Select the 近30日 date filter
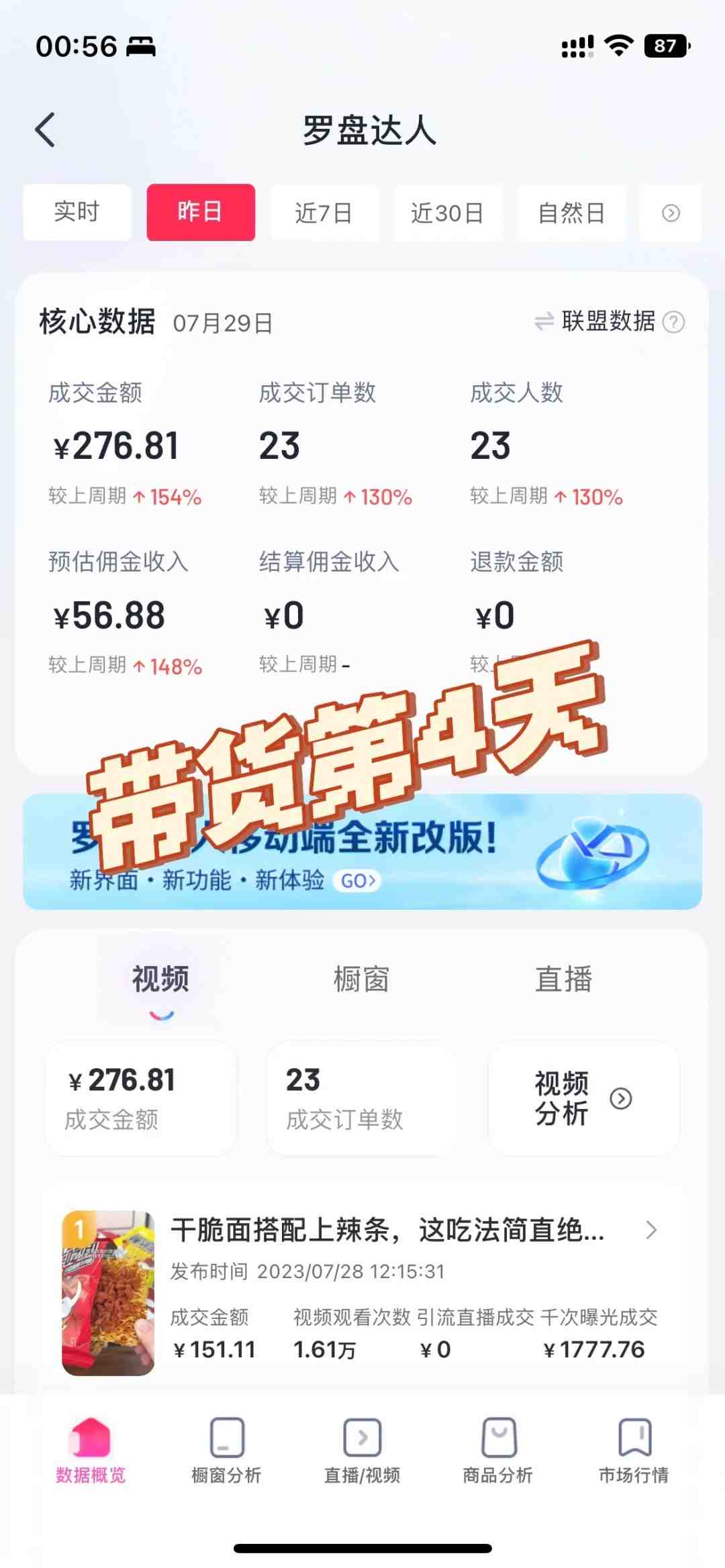 (x=448, y=212)
